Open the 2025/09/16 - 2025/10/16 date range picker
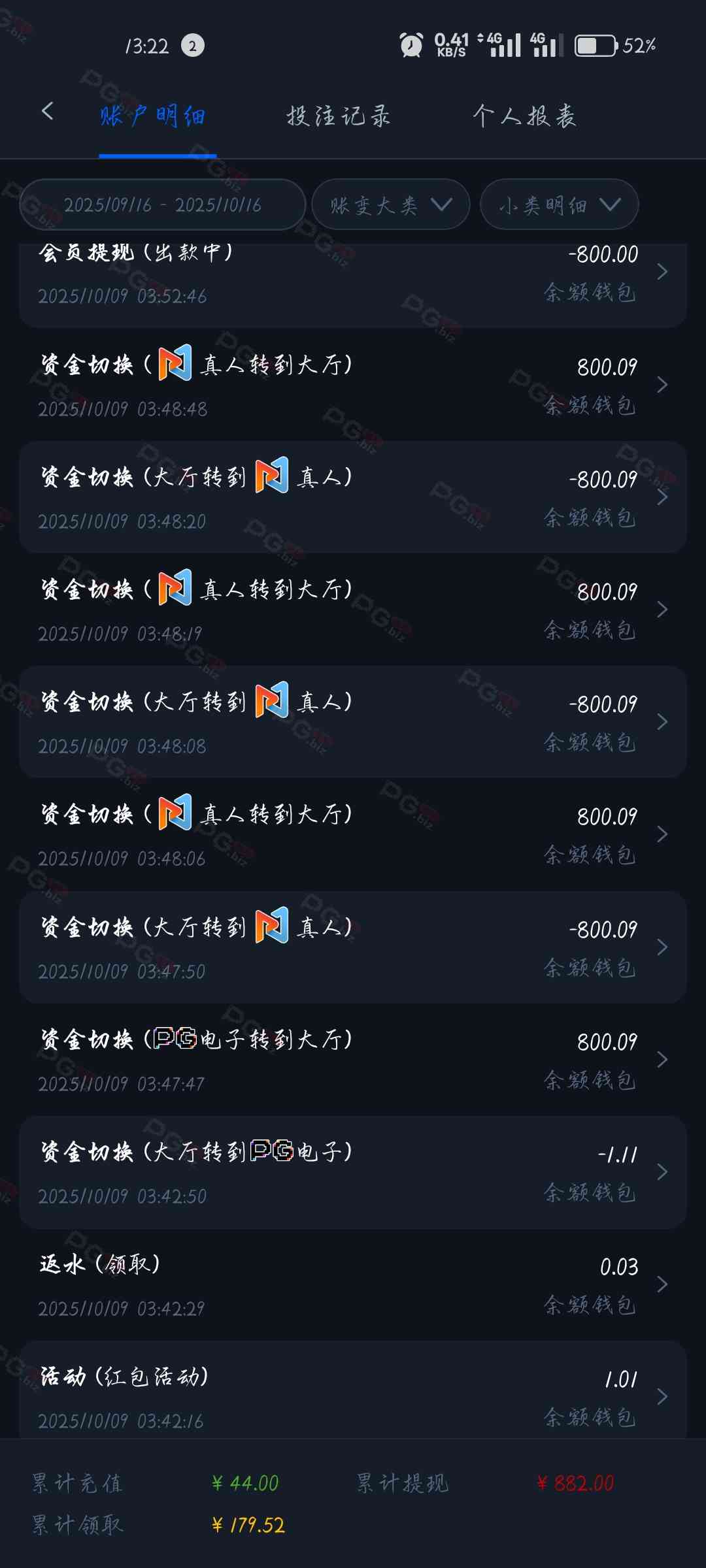The height and width of the screenshot is (1568, 706). tap(163, 205)
